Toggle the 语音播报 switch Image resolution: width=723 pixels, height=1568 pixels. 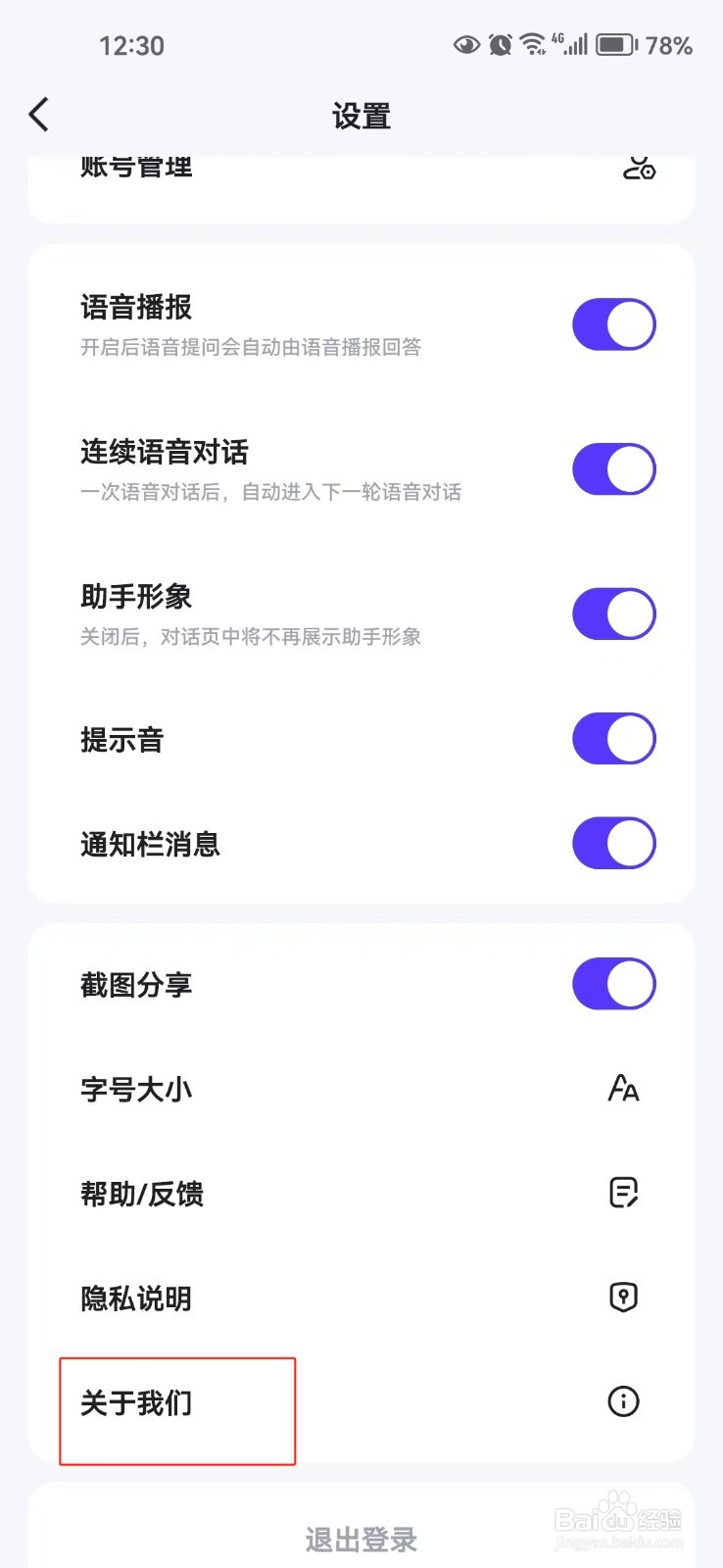[614, 324]
